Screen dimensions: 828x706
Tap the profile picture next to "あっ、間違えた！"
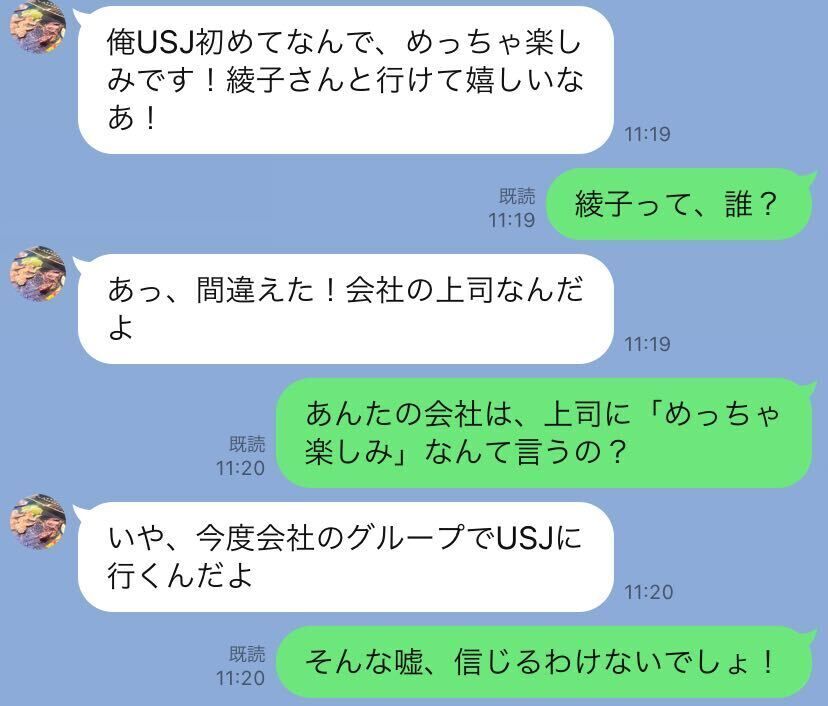37,273
